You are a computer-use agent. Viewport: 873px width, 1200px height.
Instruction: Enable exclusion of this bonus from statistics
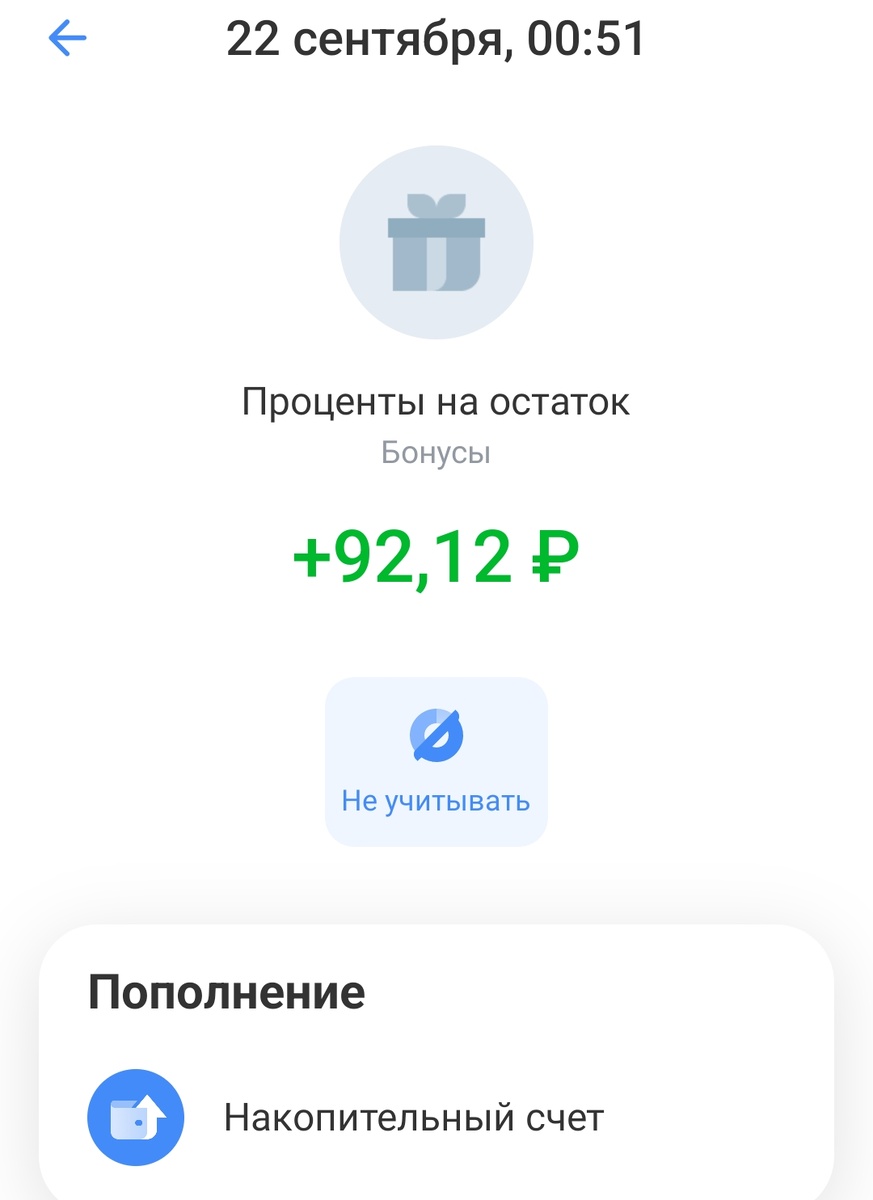click(437, 760)
